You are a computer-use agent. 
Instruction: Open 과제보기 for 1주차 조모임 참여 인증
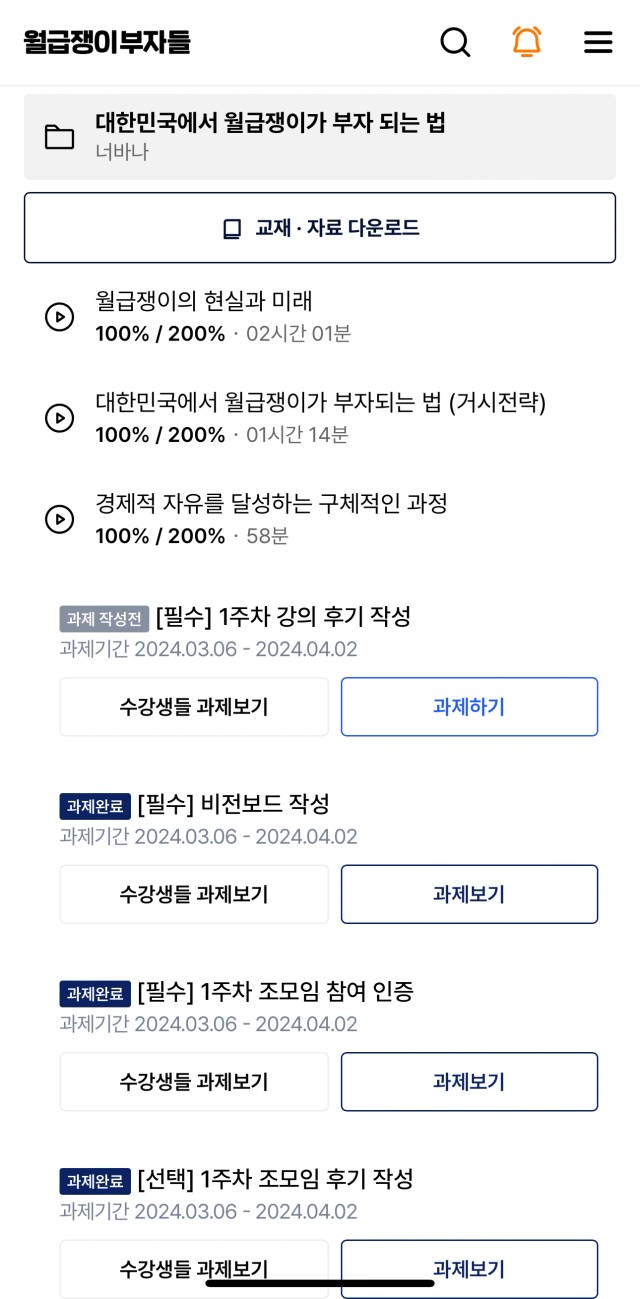click(x=469, y=1082)
